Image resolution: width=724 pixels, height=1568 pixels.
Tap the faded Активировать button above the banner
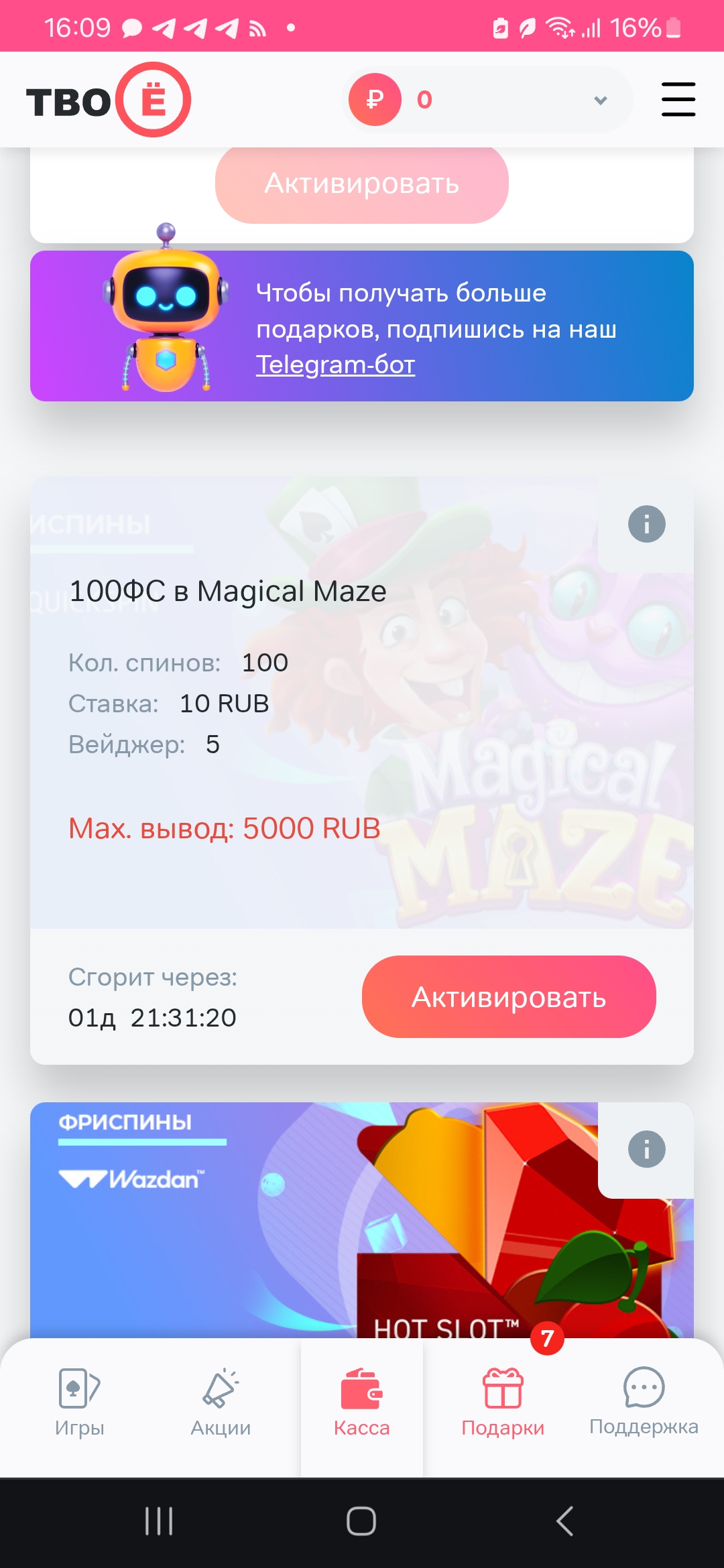[x=361, y=184]
